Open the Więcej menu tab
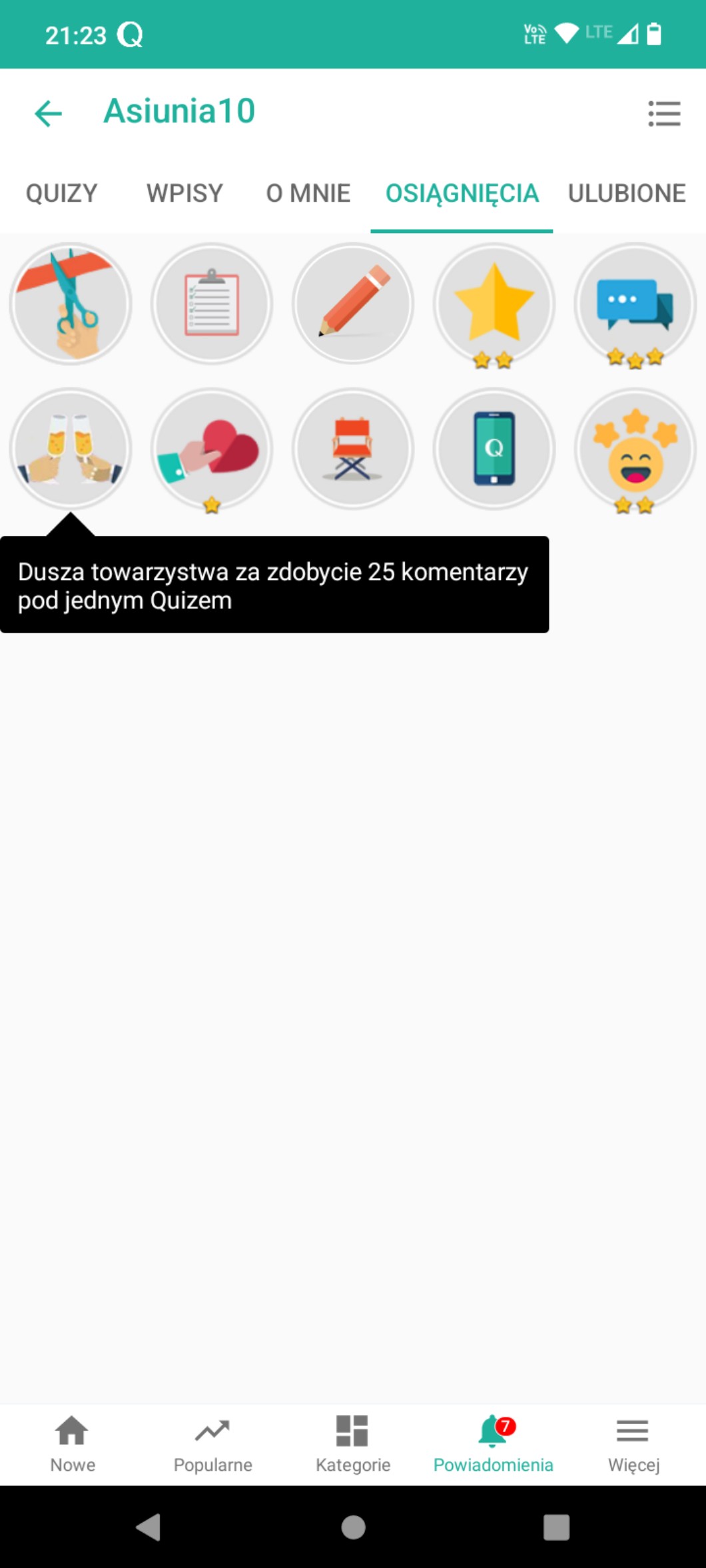Viewport: 706px width, 1568px height. pyautogui.click(x=633, y=1443)
